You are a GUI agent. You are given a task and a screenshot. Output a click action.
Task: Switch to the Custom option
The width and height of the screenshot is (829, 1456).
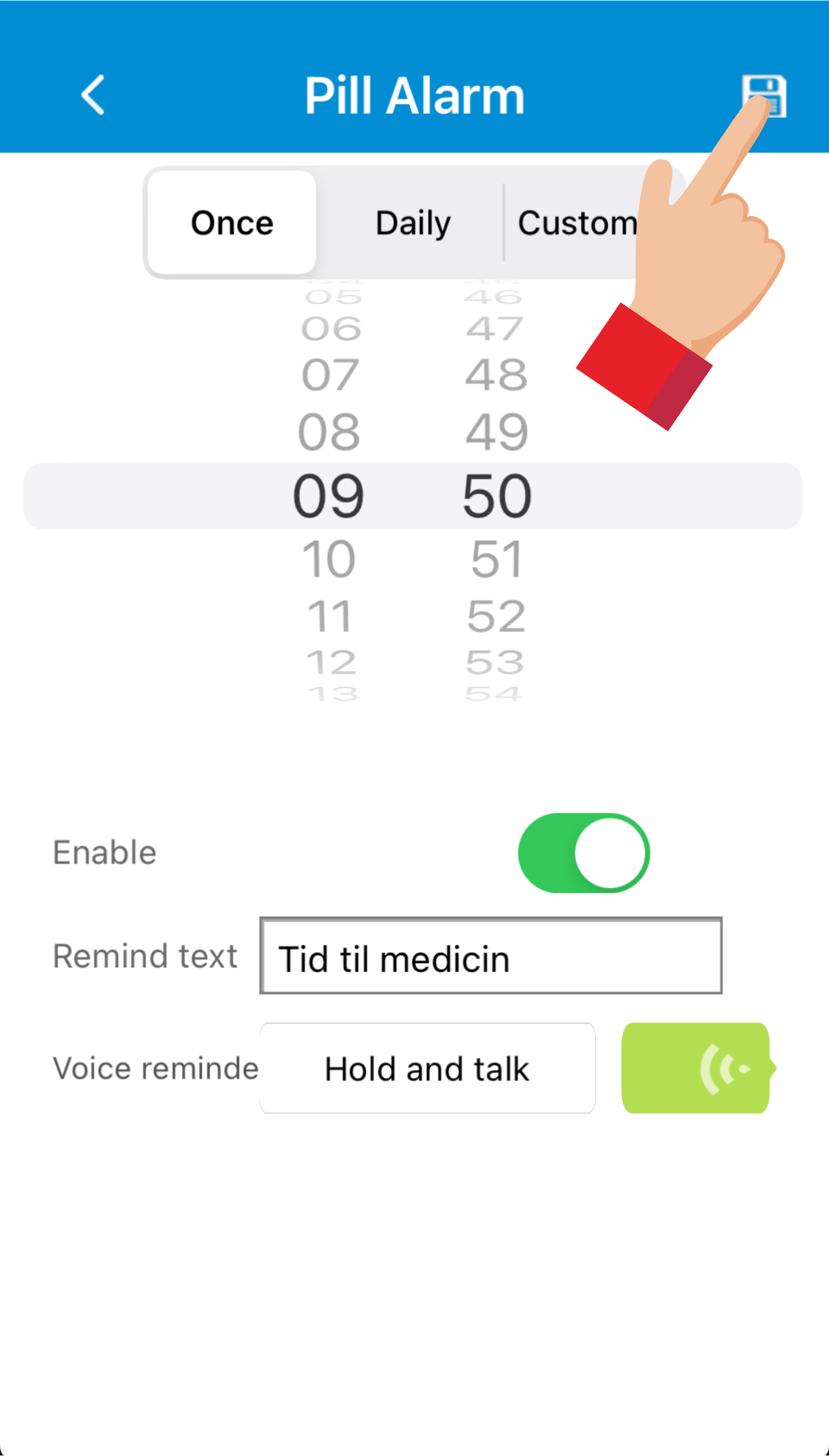click(577, 223)
